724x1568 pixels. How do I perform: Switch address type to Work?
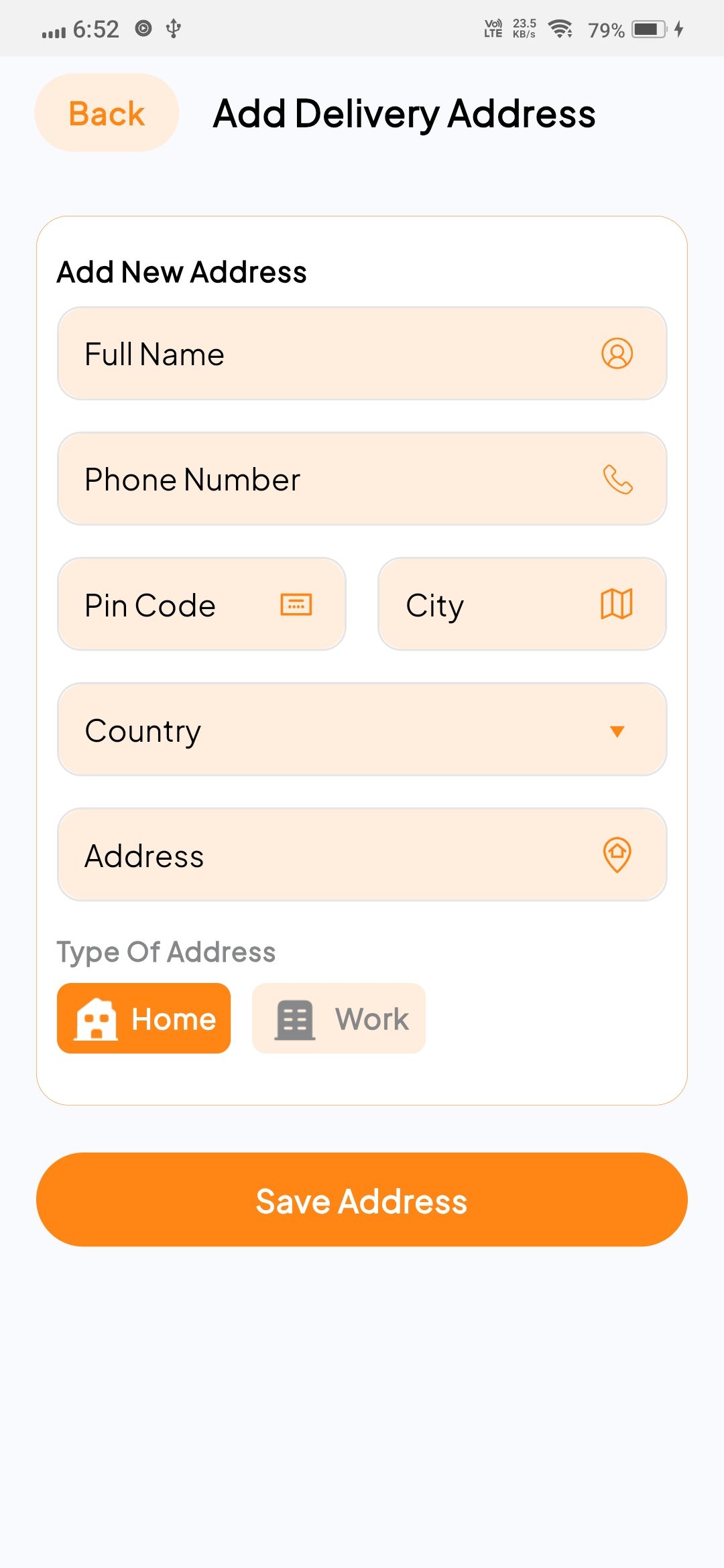(x=339, y=1019)
